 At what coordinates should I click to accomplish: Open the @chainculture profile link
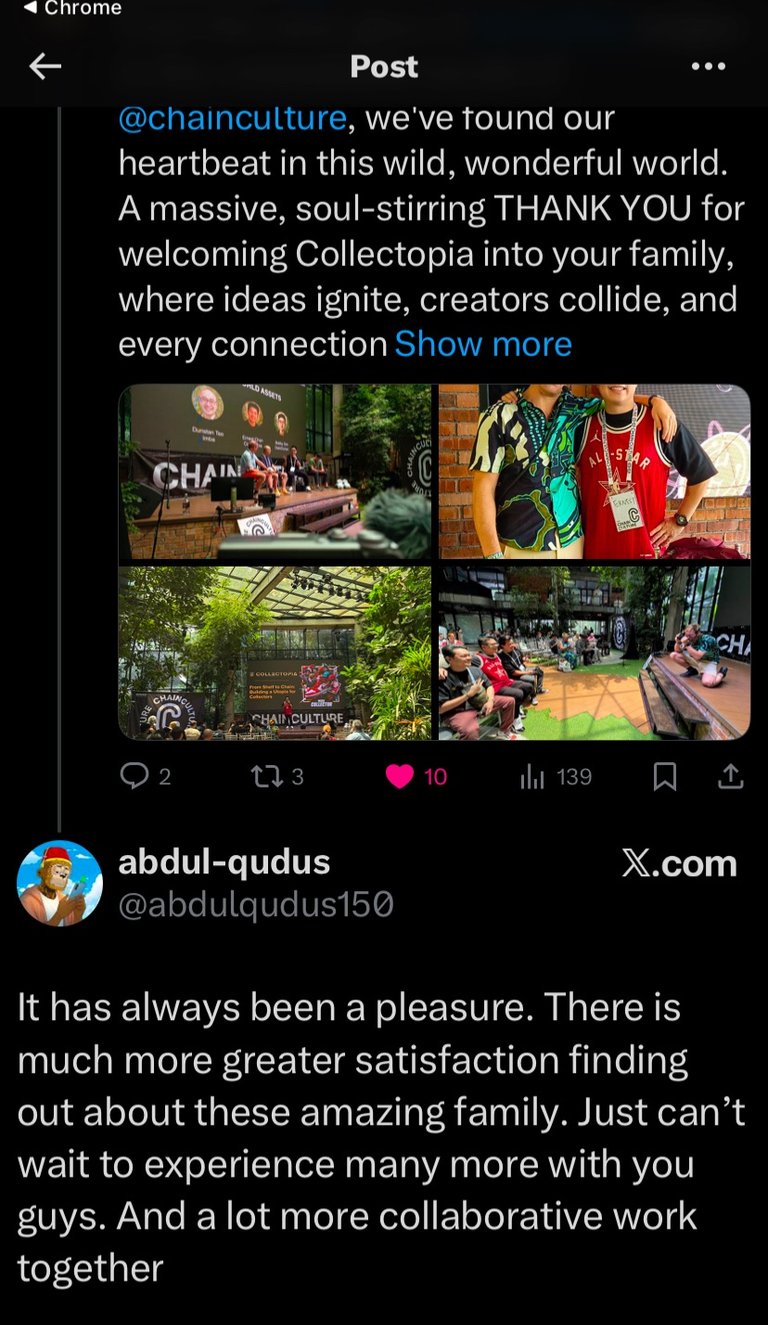(x=232, y=117)
